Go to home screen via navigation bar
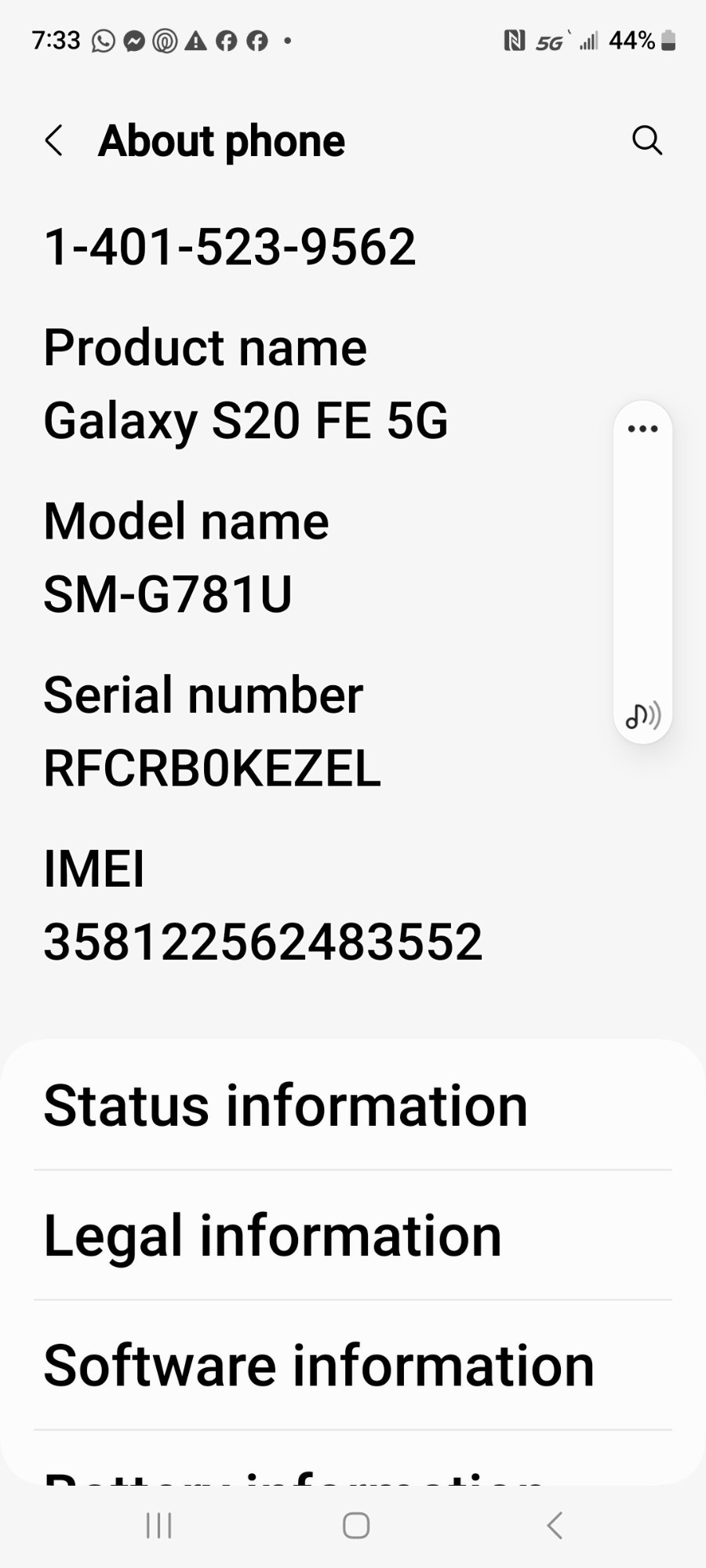 point(356,1526)
